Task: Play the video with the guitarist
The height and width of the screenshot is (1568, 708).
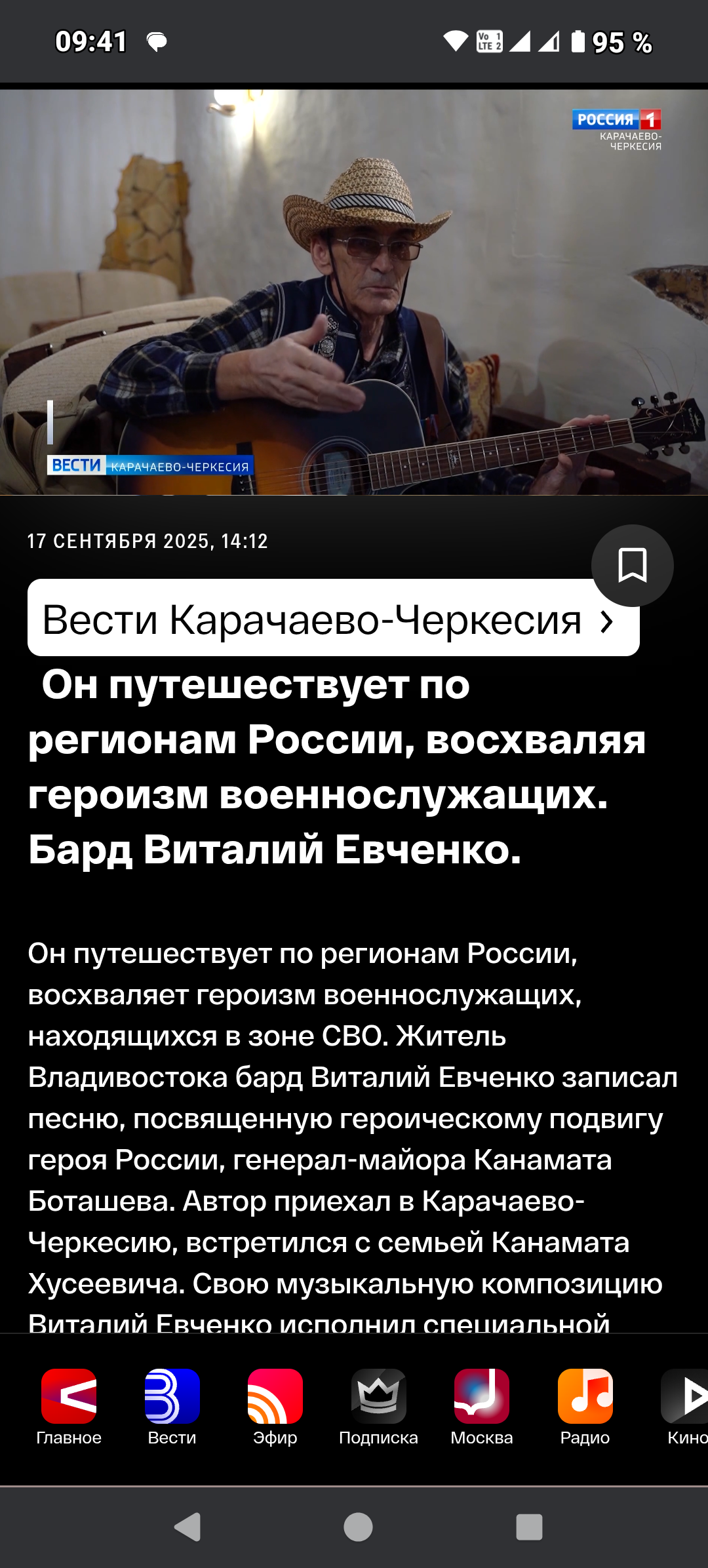Action: 354,292
